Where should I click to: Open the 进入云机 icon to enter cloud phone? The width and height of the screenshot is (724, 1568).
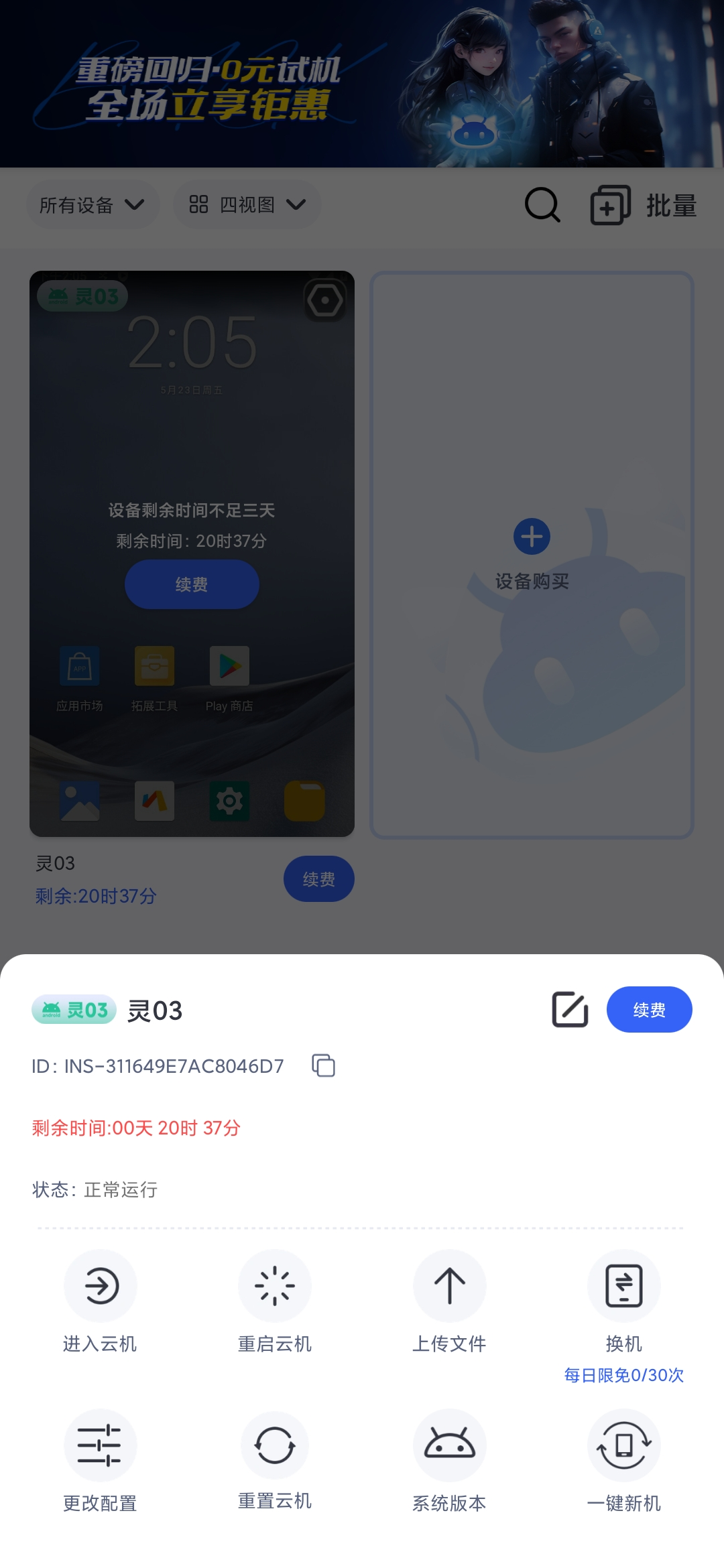pos(100,1285)
